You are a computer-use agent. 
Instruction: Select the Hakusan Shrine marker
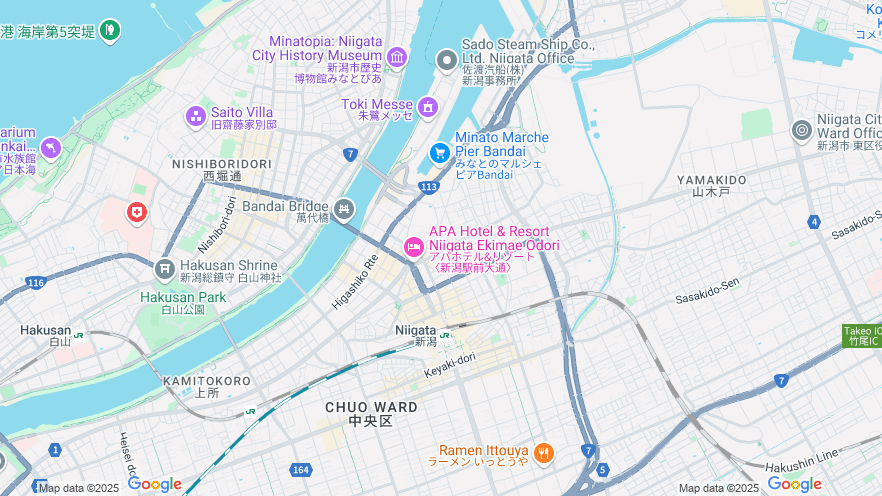165,269
